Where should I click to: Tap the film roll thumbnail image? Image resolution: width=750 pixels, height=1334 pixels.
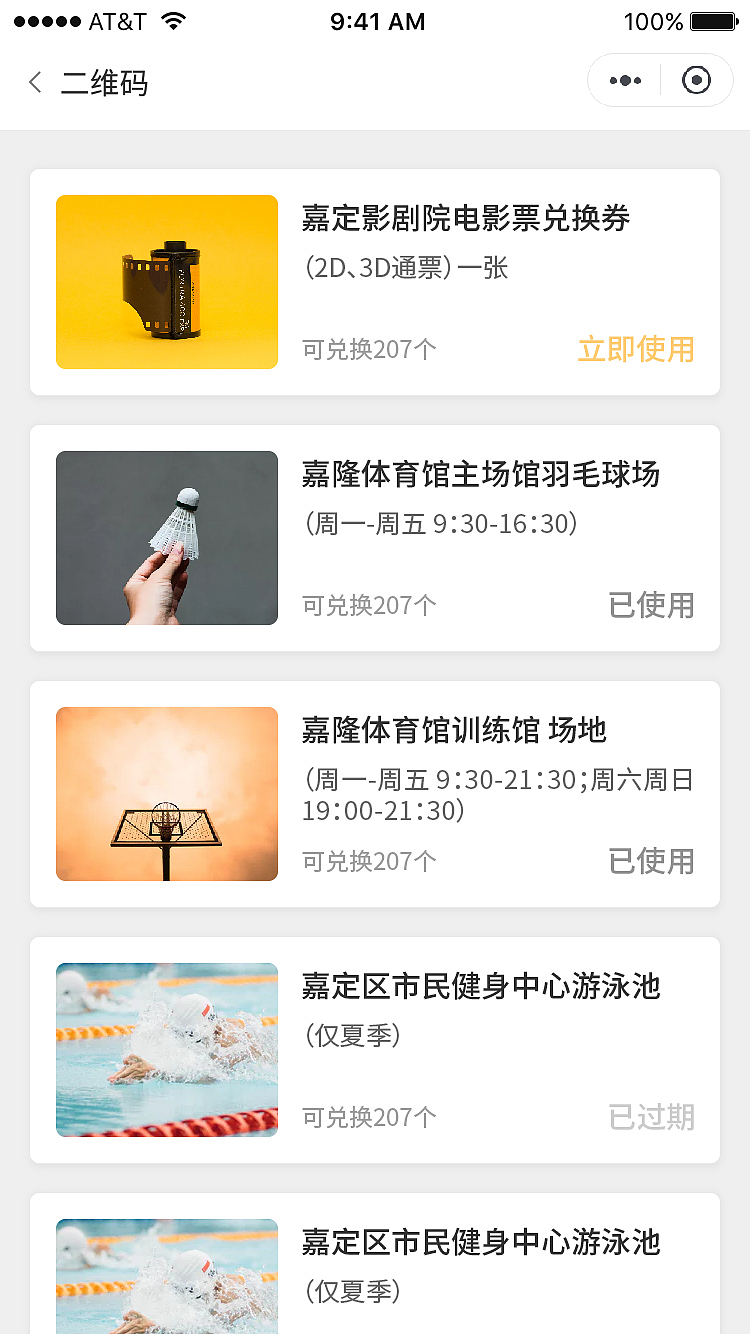(x=166, y=281)
